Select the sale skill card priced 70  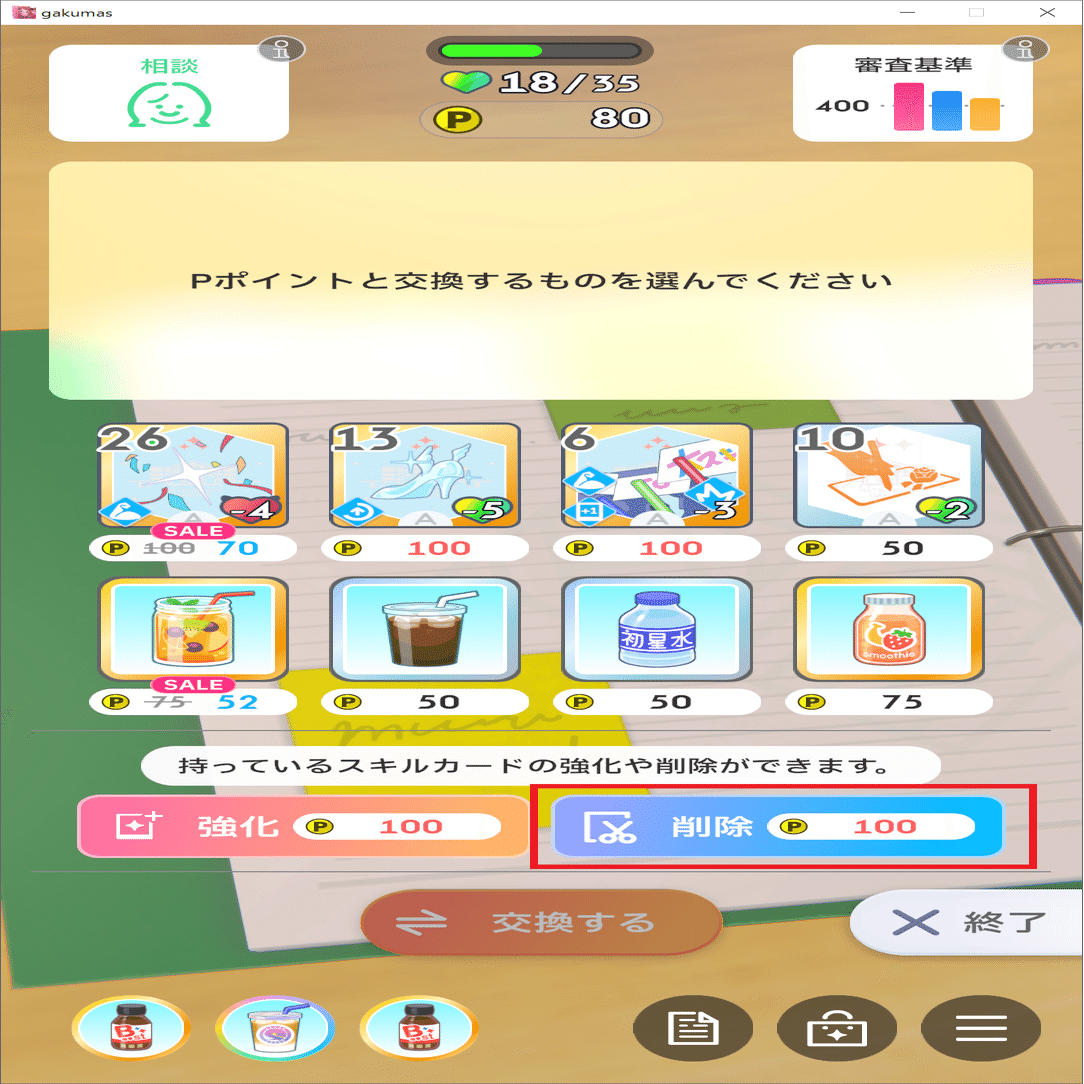pyautogui.click(x=193, y=476)
